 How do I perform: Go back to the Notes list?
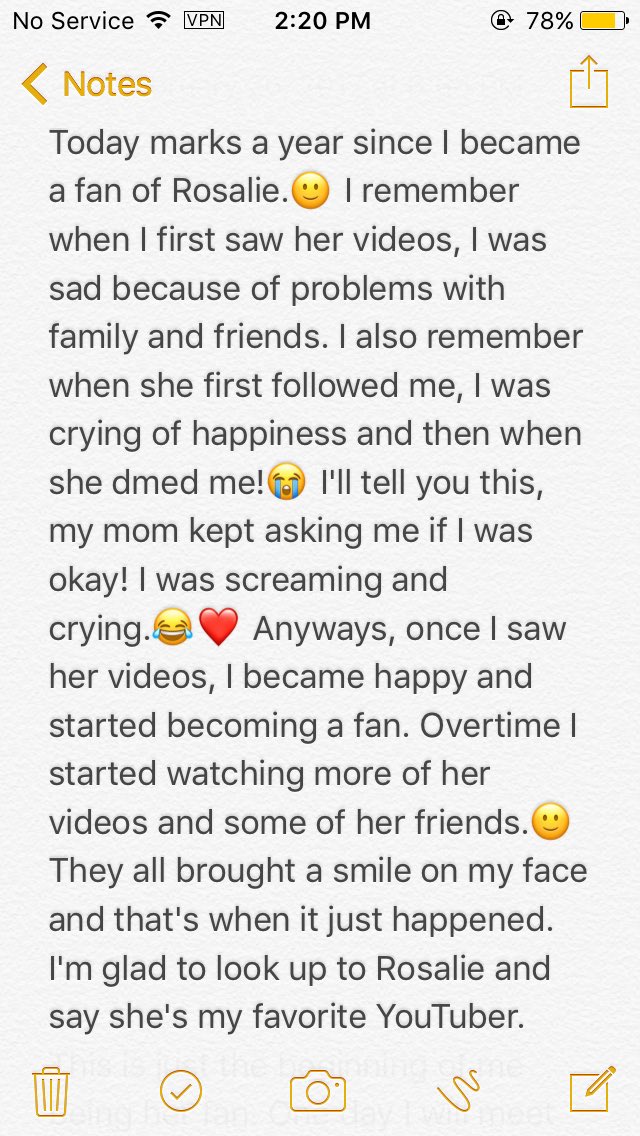tap(87, 85)
